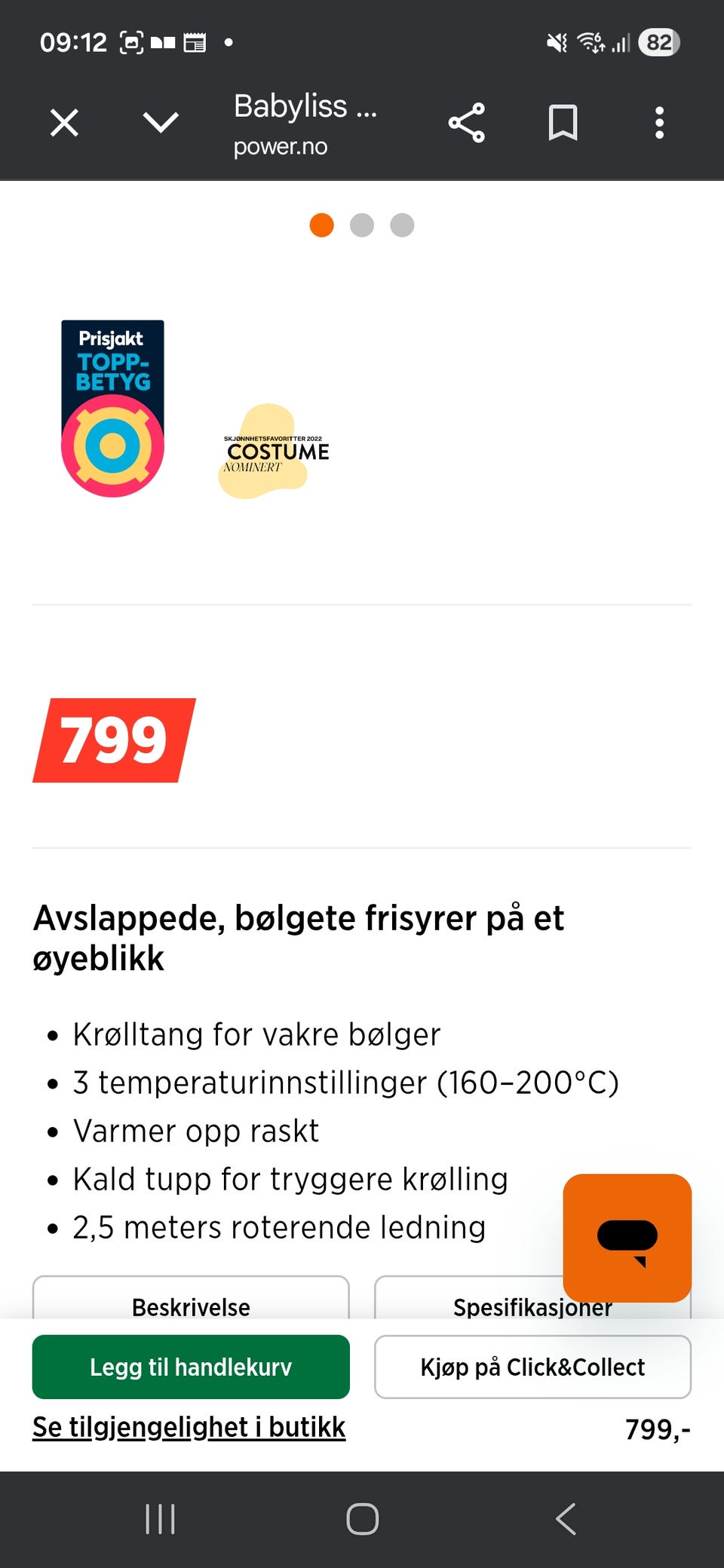The image size is (724, 1568).
Task: Tap the screenshot capture icon in status bar
Action: [x=132, y=41]
